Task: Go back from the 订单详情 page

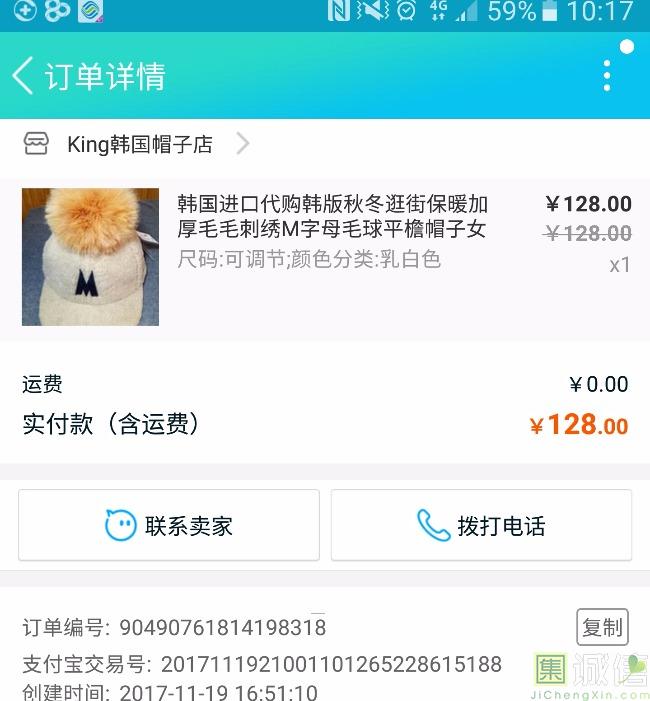Action: 24,76
